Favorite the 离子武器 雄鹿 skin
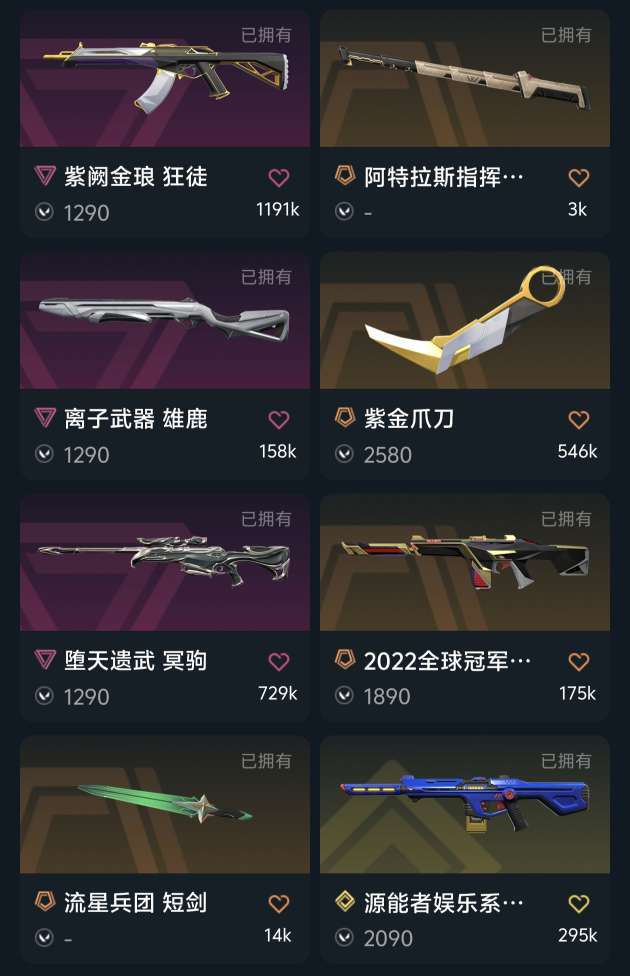This screenshot has width=630, height=976. pyautogui.click(x=279, y=420)
